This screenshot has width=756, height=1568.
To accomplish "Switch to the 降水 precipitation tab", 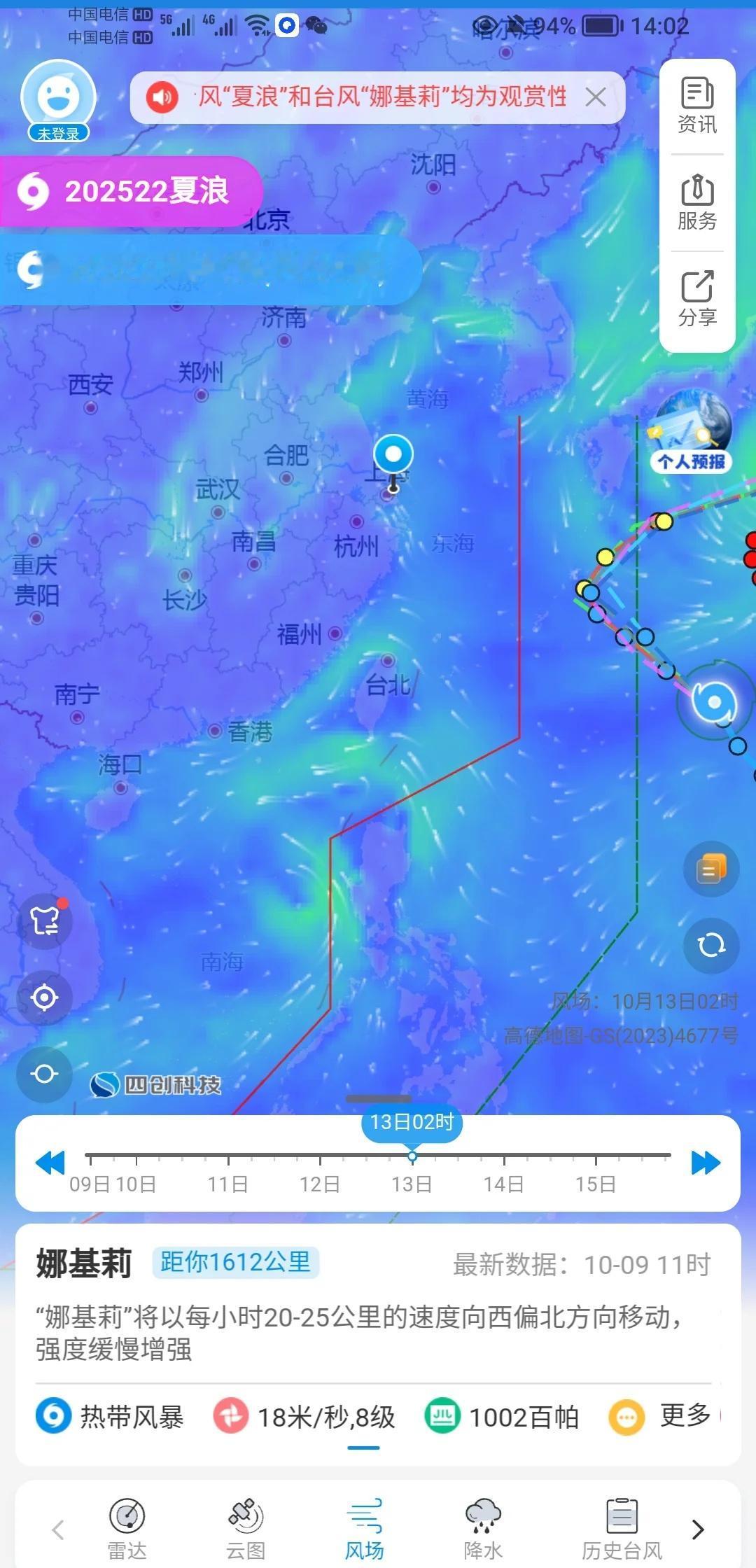I will (x=483, y=1529).
